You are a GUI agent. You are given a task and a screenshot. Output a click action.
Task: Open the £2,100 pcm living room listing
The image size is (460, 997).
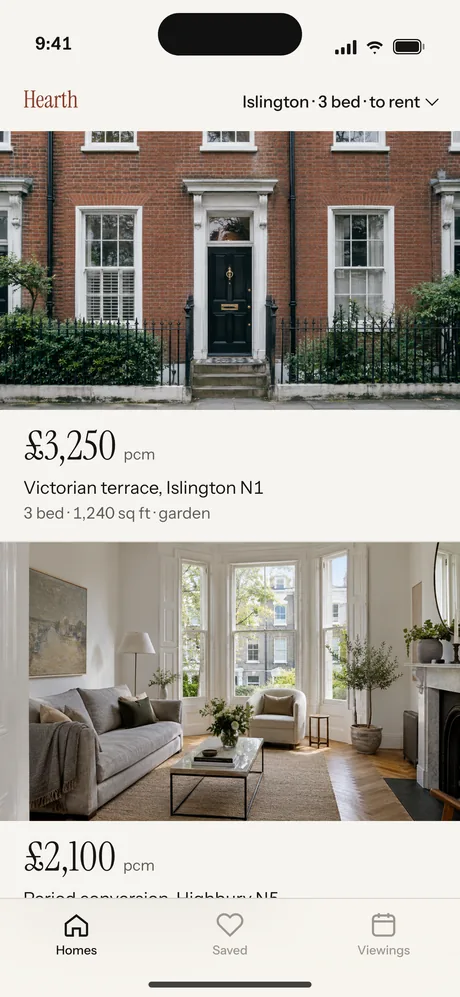coord(230,720)
